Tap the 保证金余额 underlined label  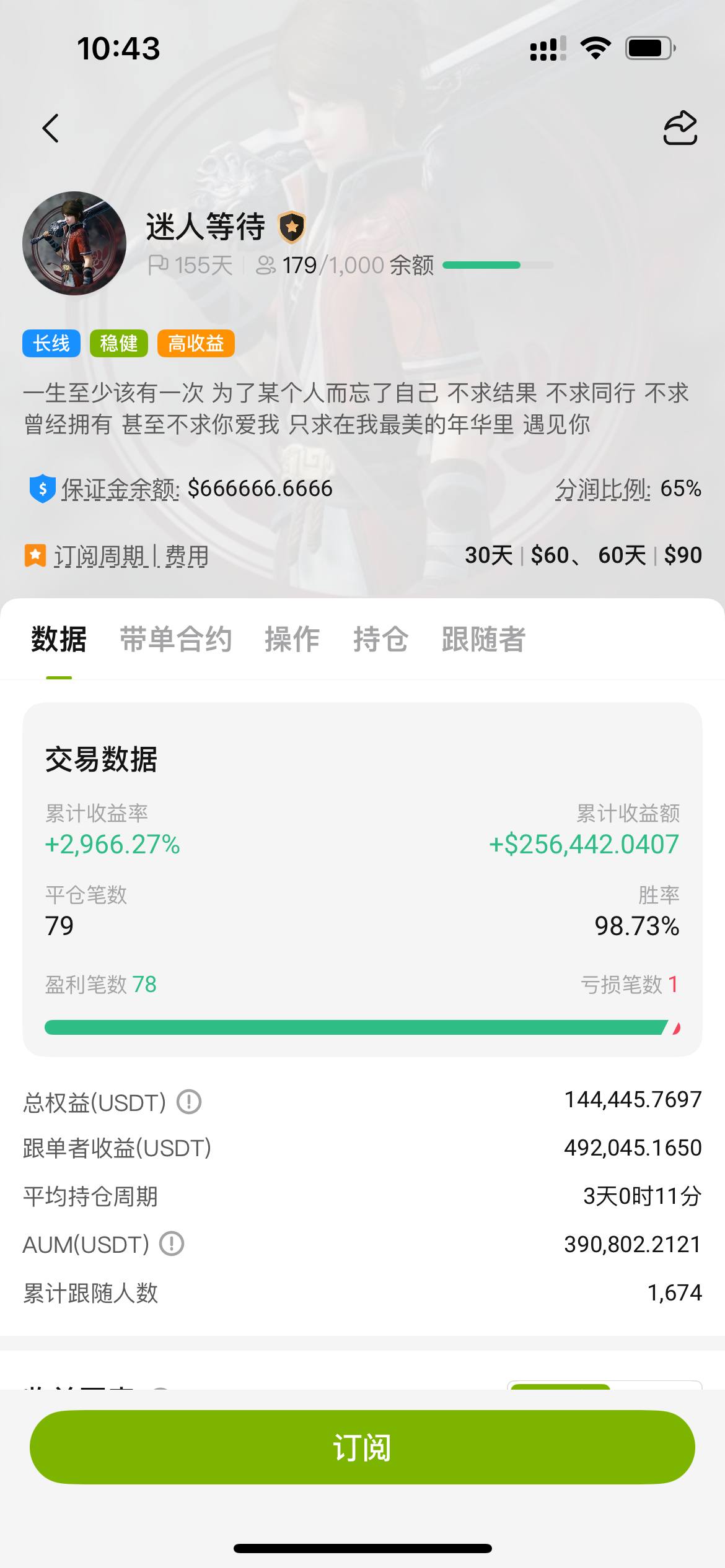tap(120, 489)
